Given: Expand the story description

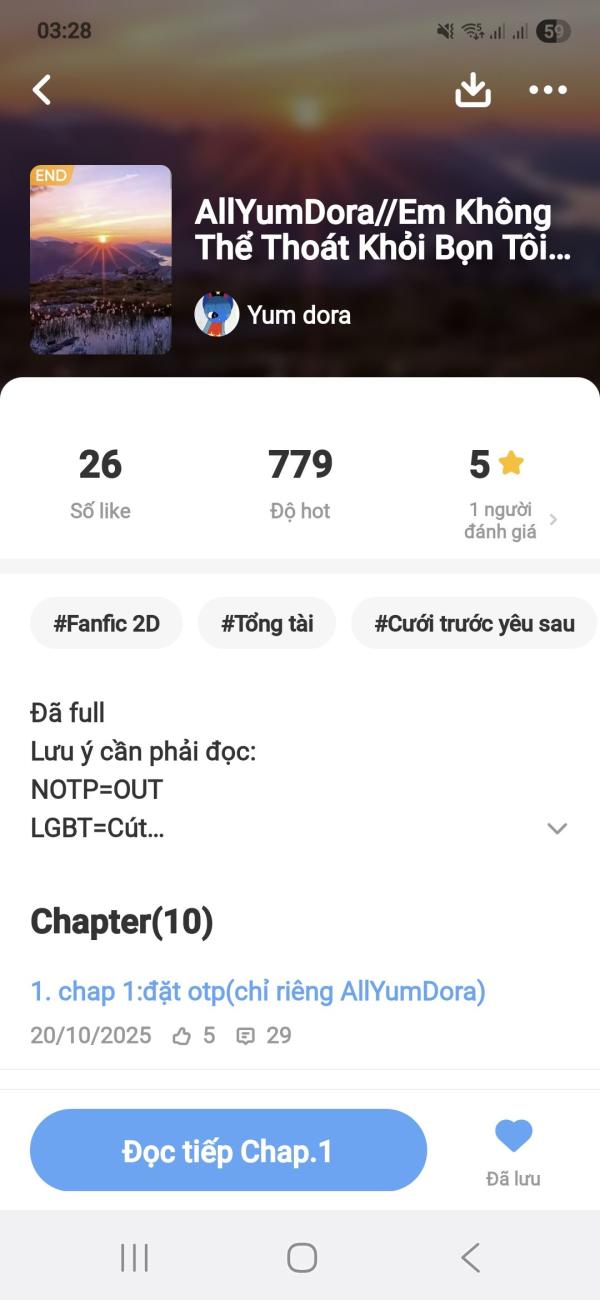Looking at the screenshot, I should (557, 828).
